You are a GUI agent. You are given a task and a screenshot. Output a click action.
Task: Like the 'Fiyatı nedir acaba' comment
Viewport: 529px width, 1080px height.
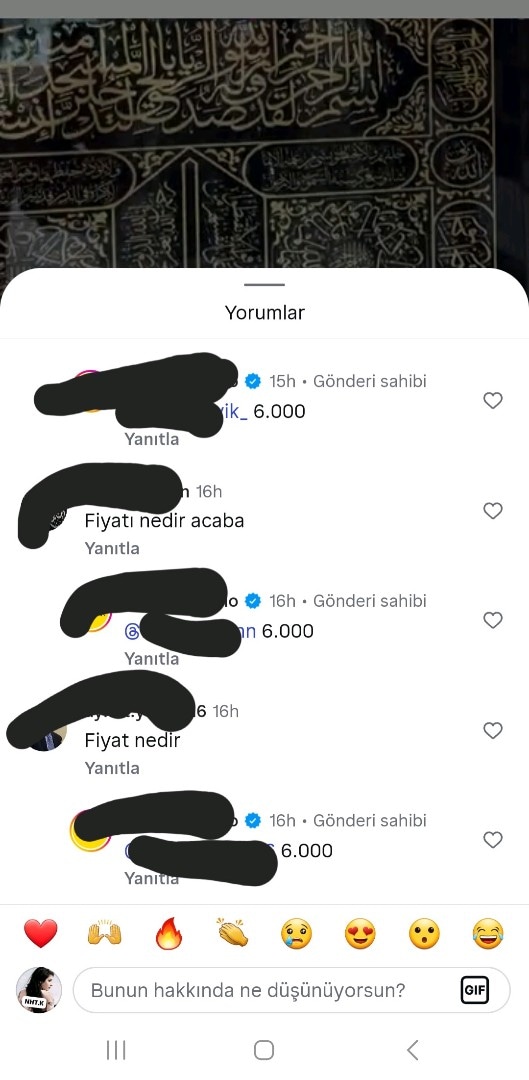[x=492, y=510]
